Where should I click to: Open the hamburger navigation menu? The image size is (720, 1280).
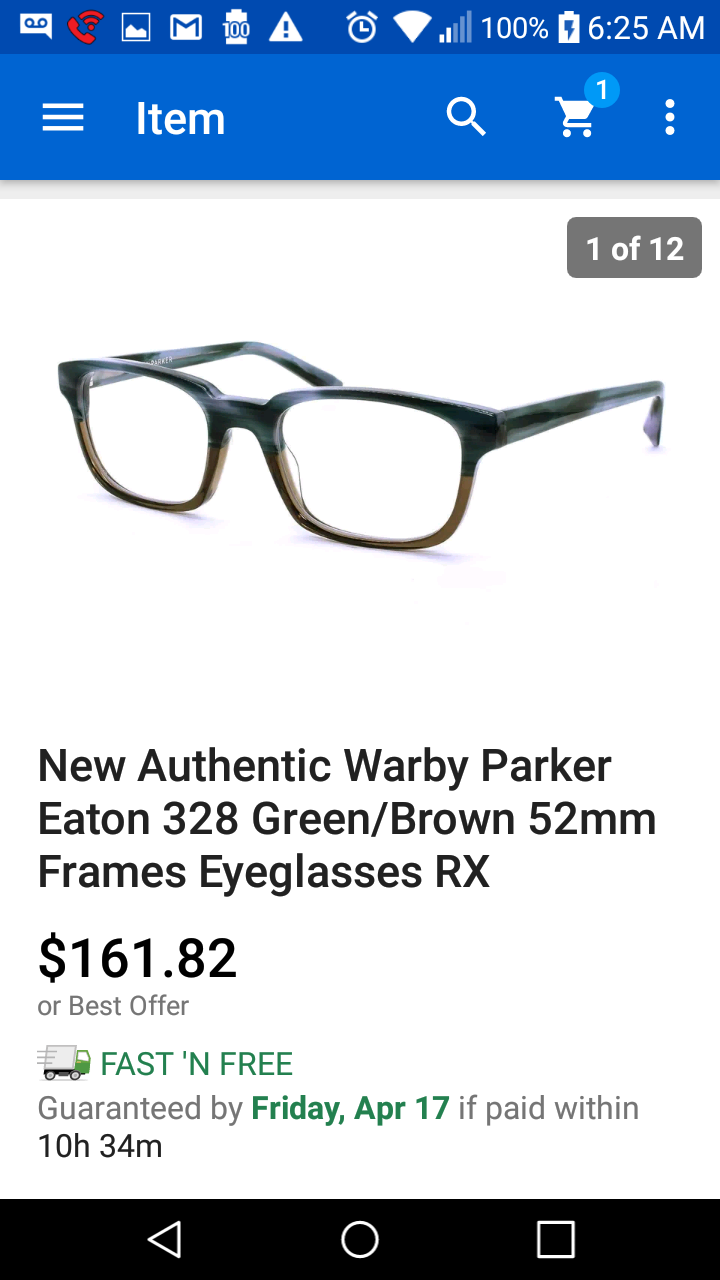click(63, 118)
